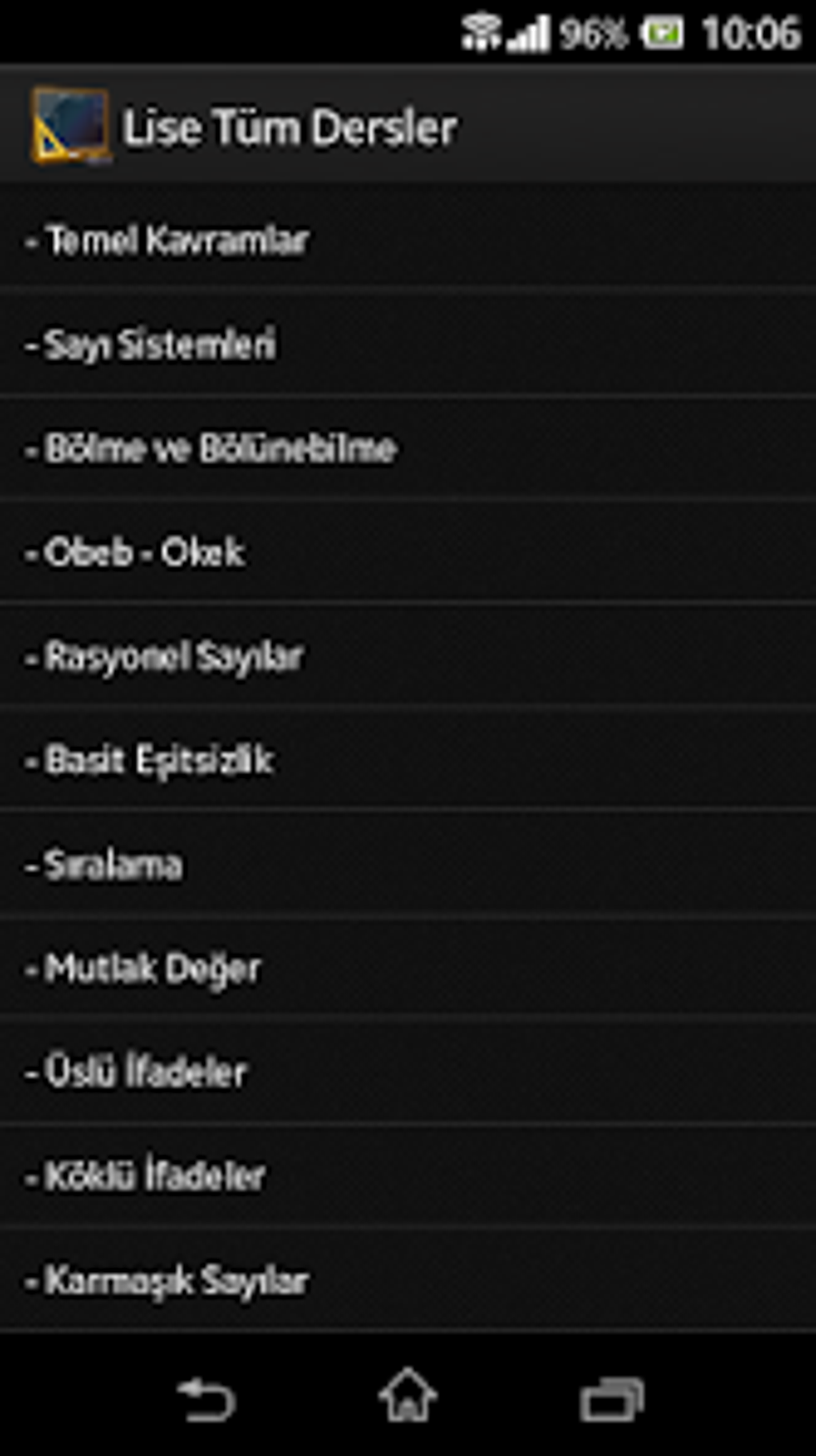Tap the Lise Tüm Dersler app icon

coord(70,126)
